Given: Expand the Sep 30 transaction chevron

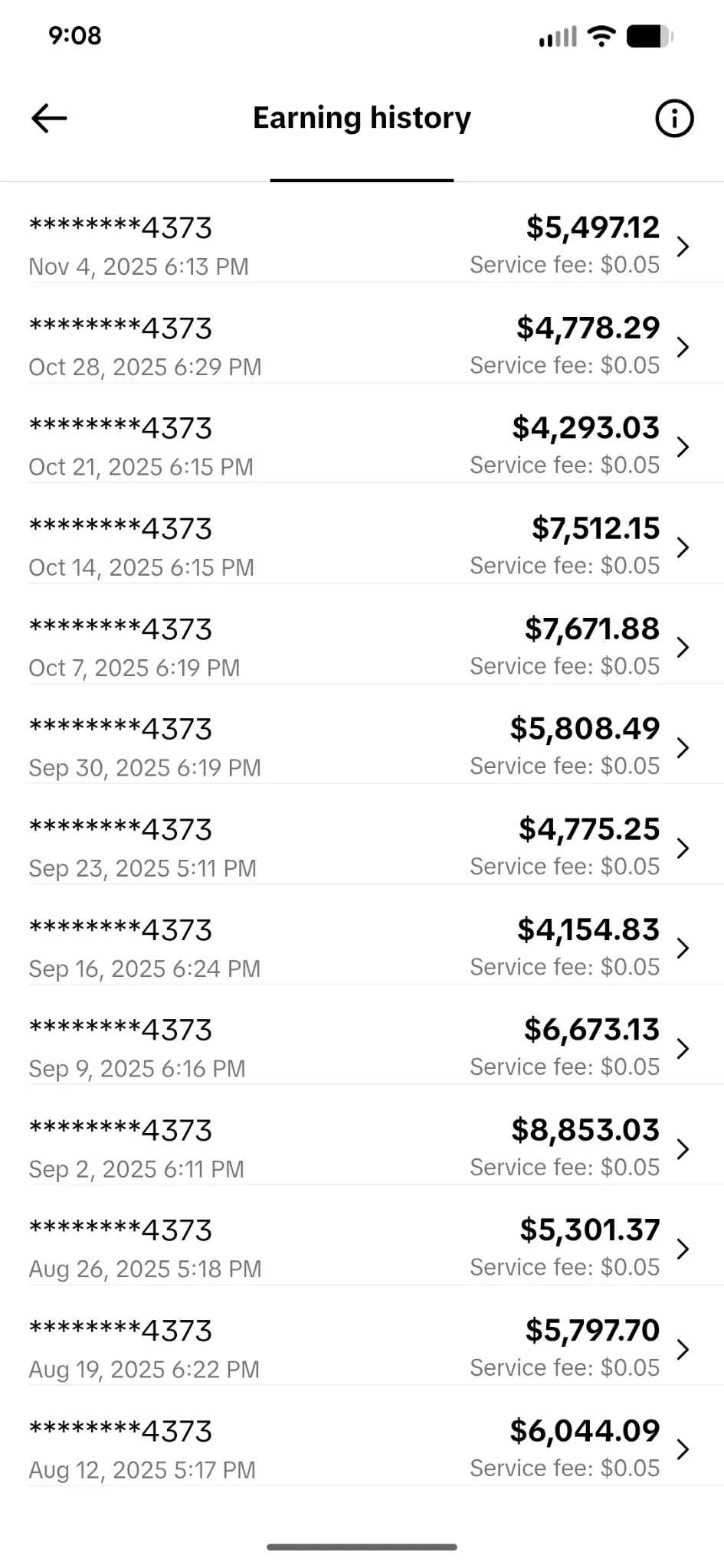Looking at the screenshot, I should click(x=684, y=747).
